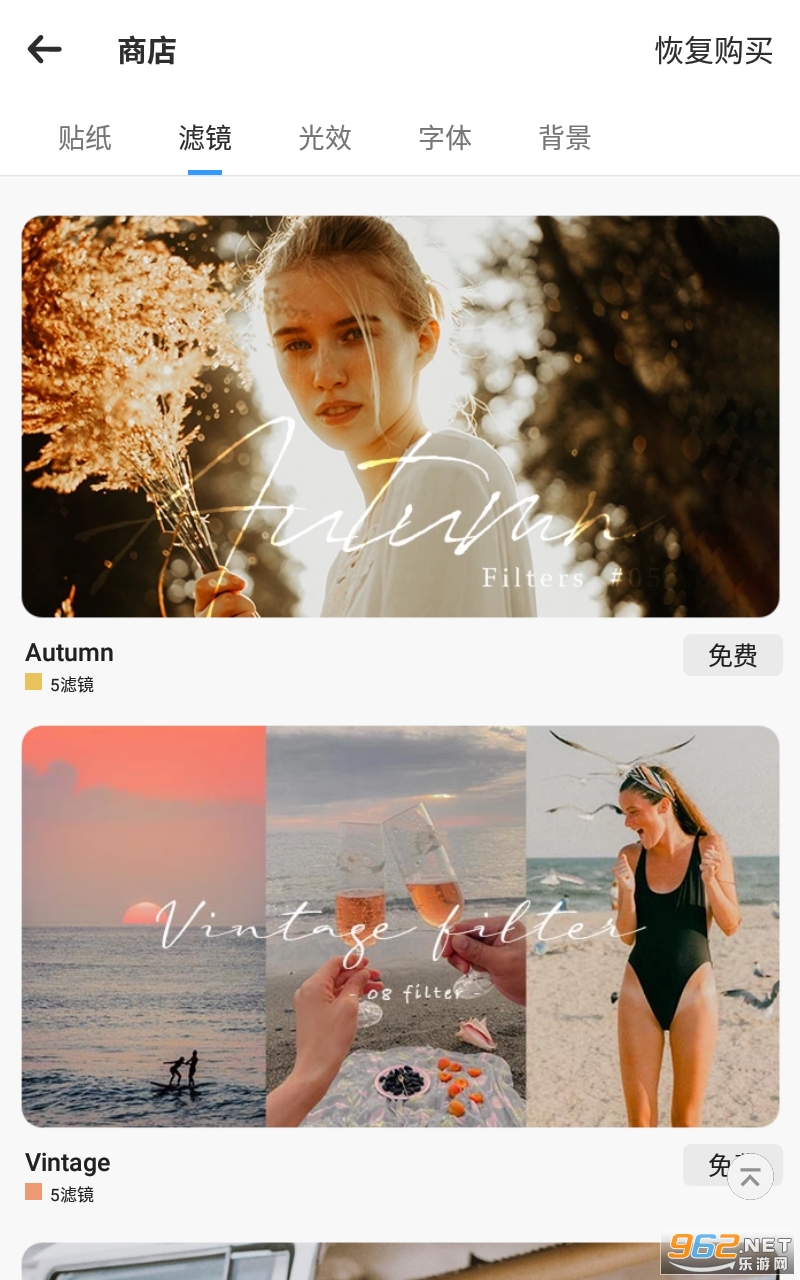Screen dimensions: 800x1280
Task: Switch to the 字体 tab
Action: [x=445, y=138]
